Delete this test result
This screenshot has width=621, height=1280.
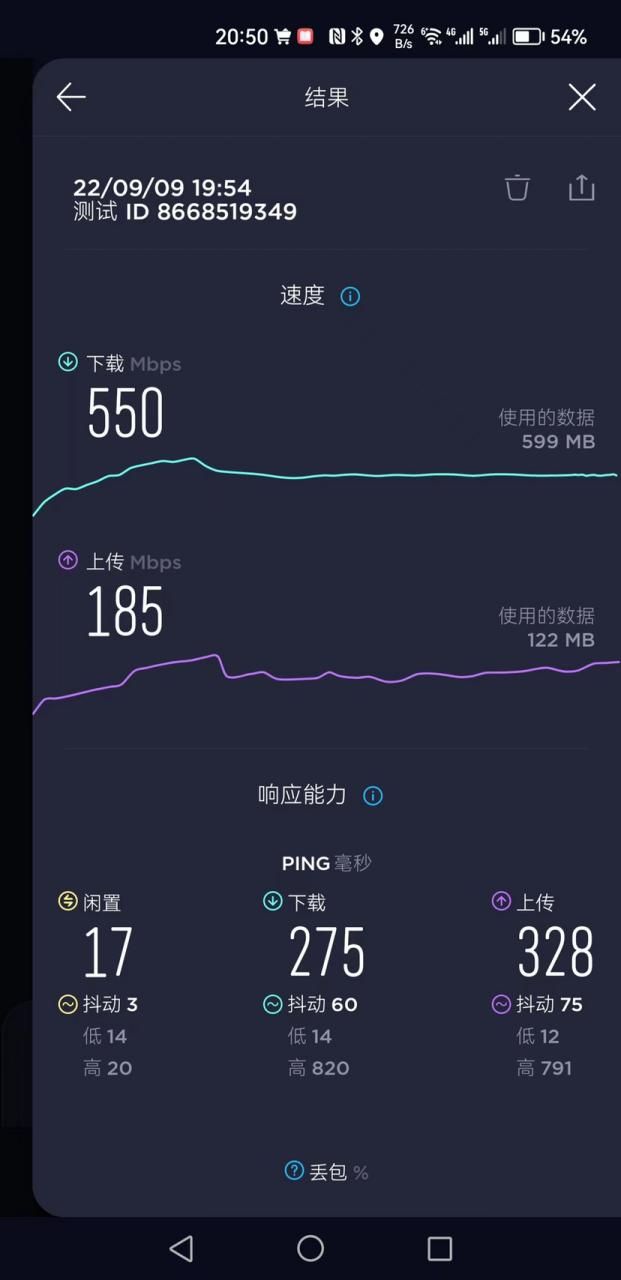point(517,187)
